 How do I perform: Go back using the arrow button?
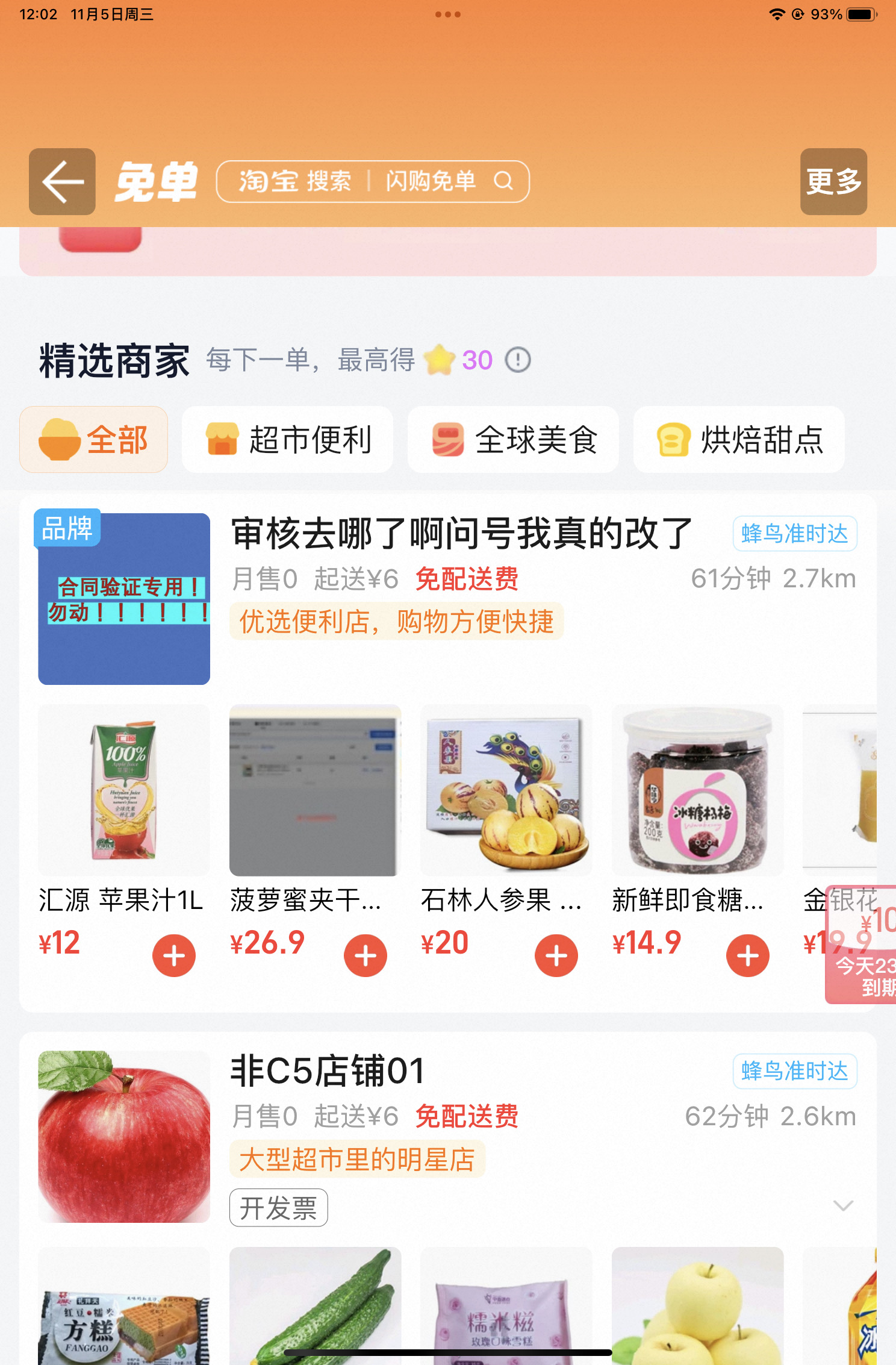[x=62, y=181]
